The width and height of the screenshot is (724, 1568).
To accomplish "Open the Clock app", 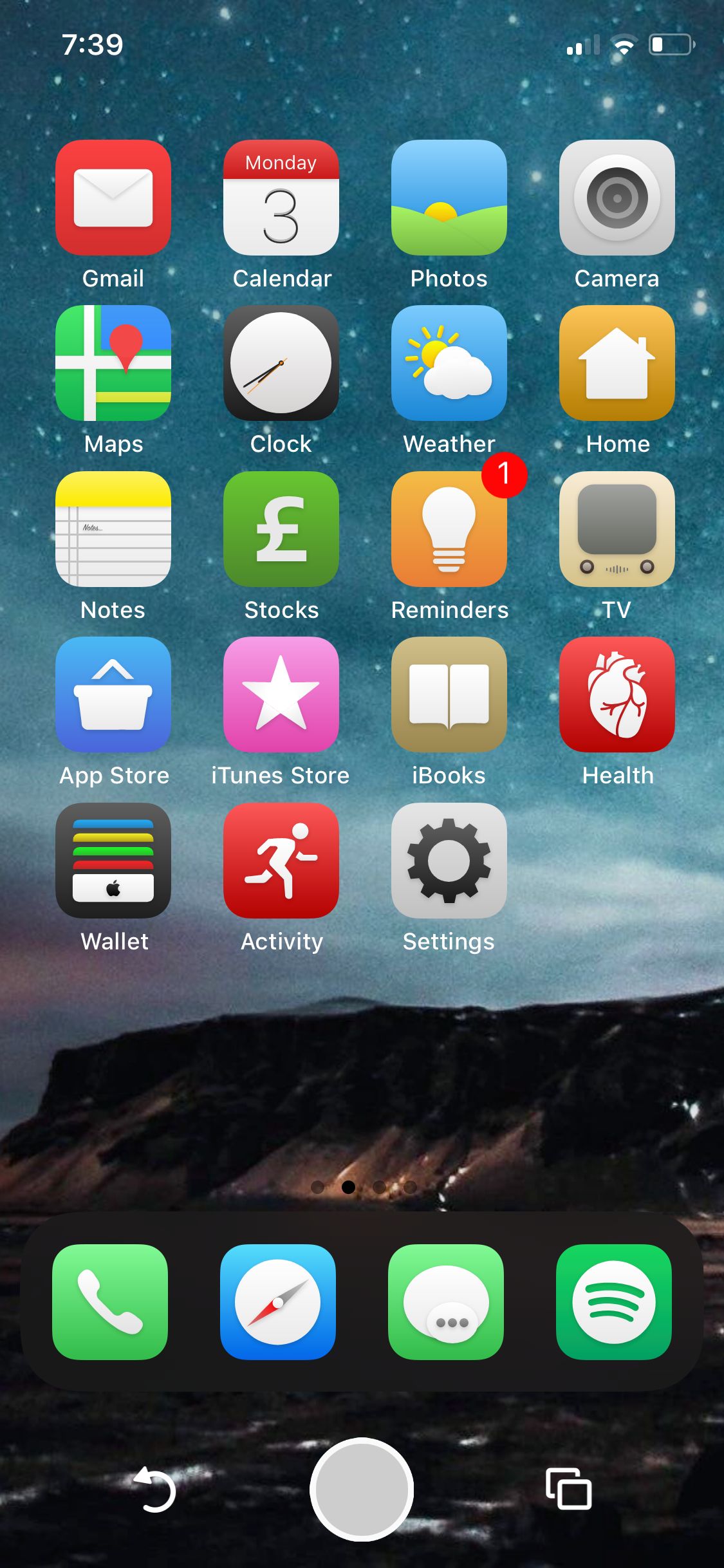I will click(281, 363).
